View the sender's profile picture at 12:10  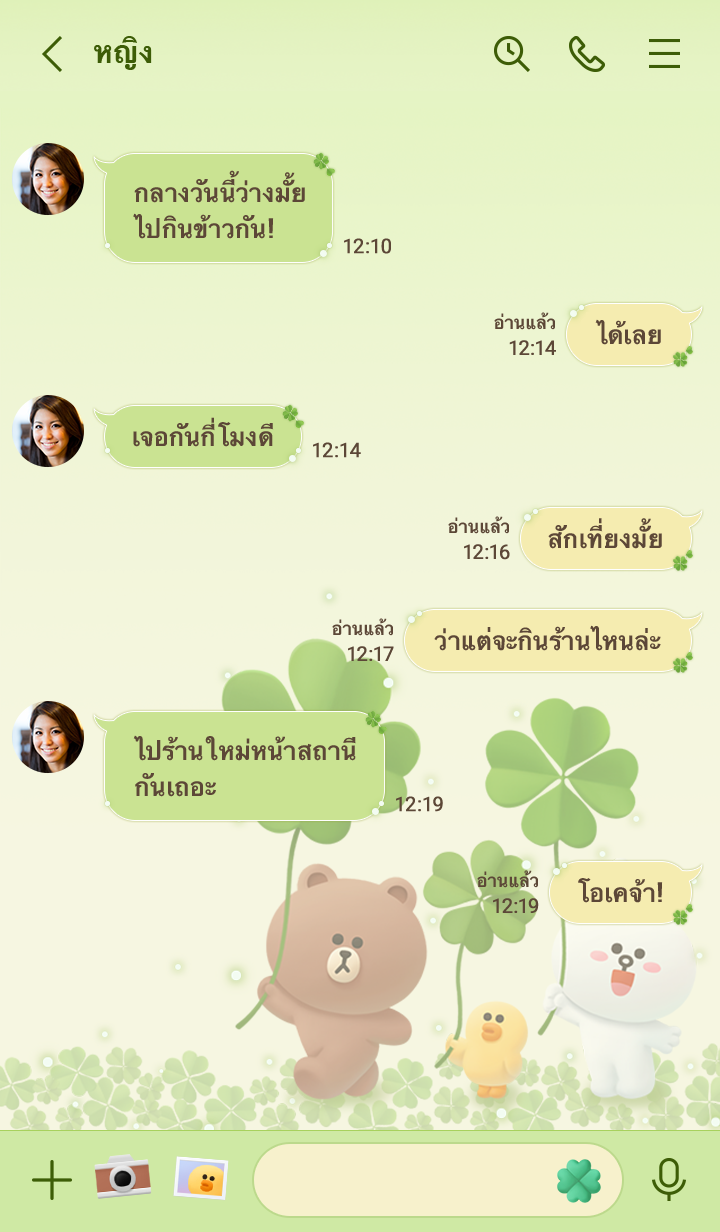pos(48,179)
